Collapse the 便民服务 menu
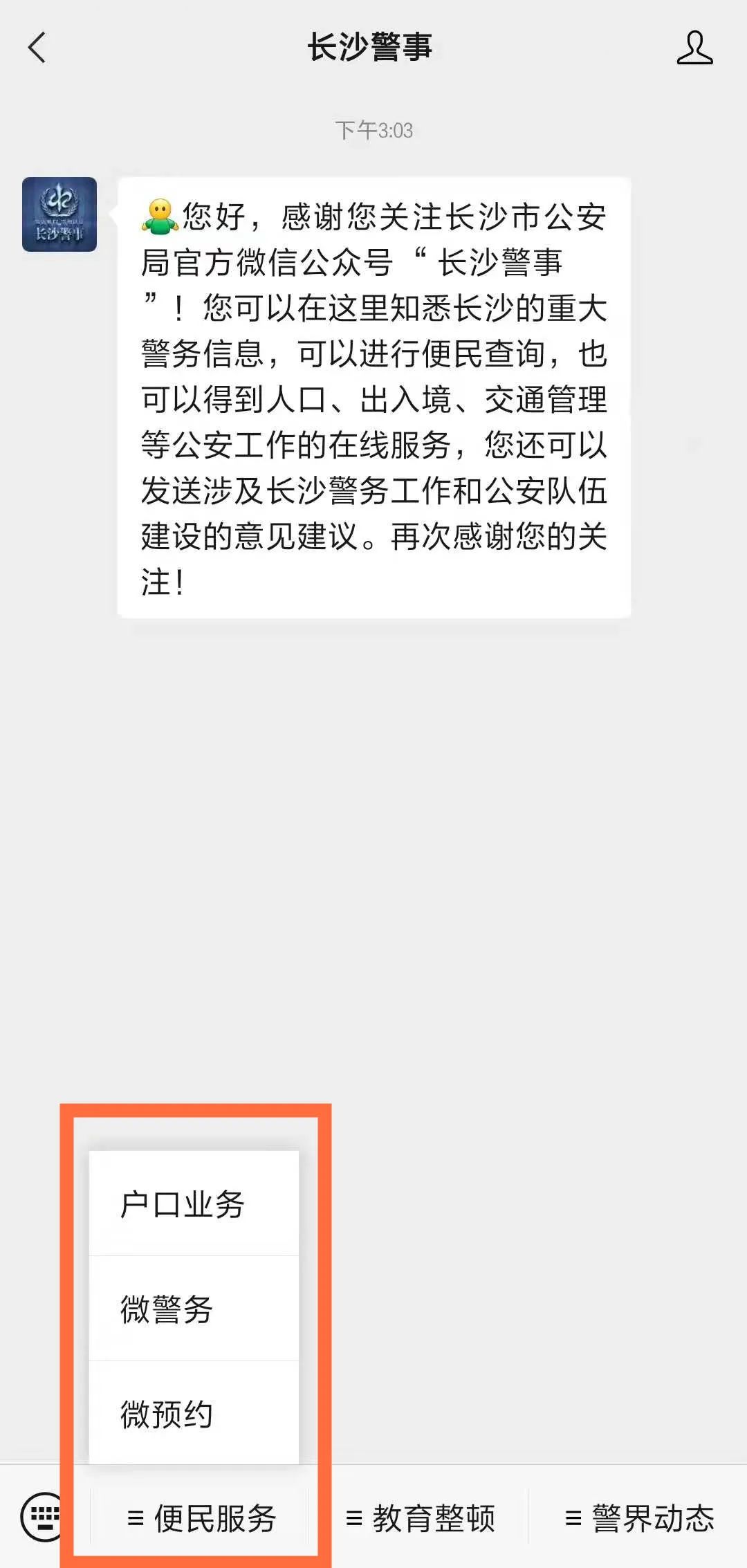747x1568 pixels. 201,1519
